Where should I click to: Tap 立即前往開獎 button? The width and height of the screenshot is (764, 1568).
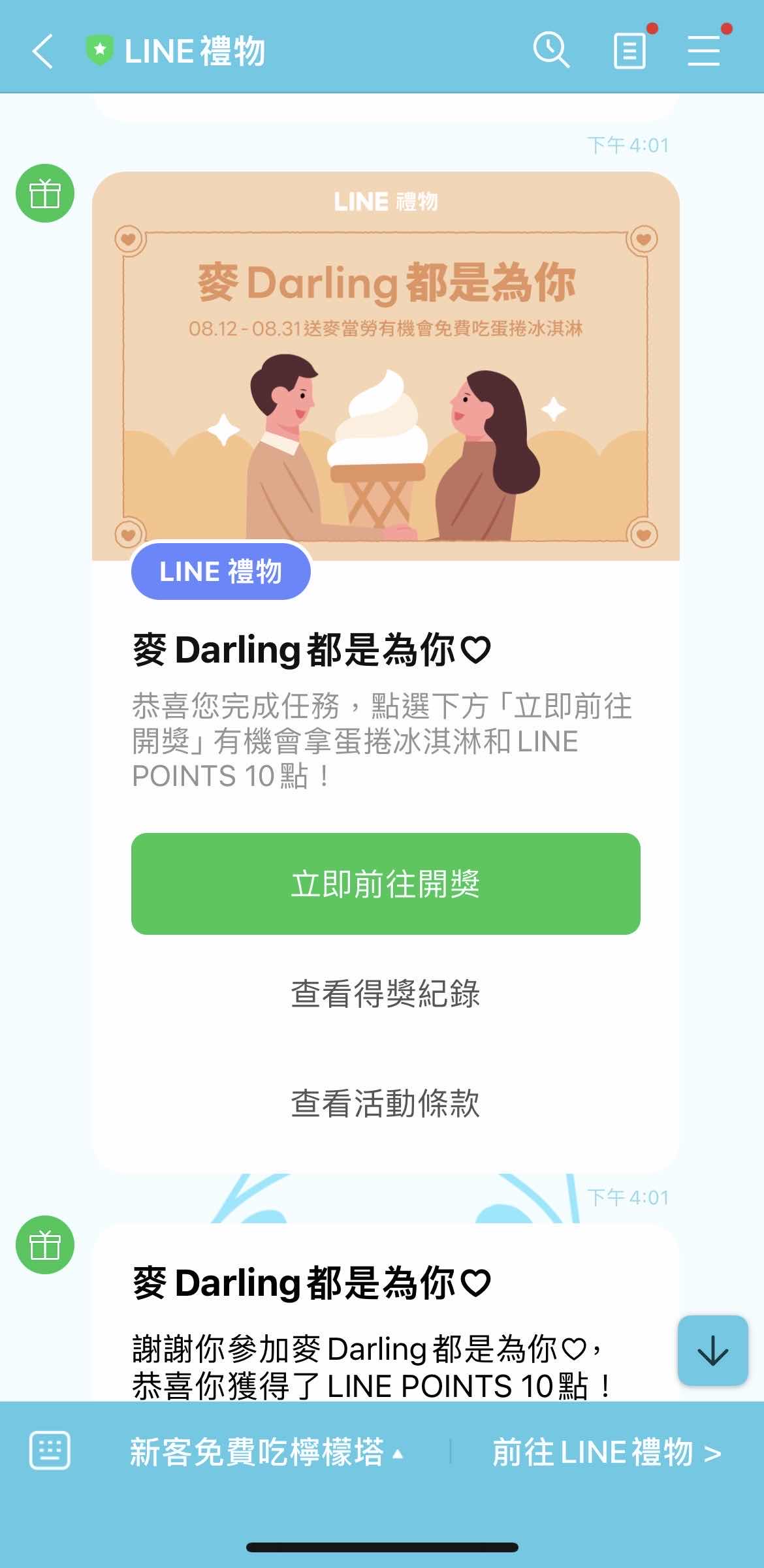tap(385, 884)
